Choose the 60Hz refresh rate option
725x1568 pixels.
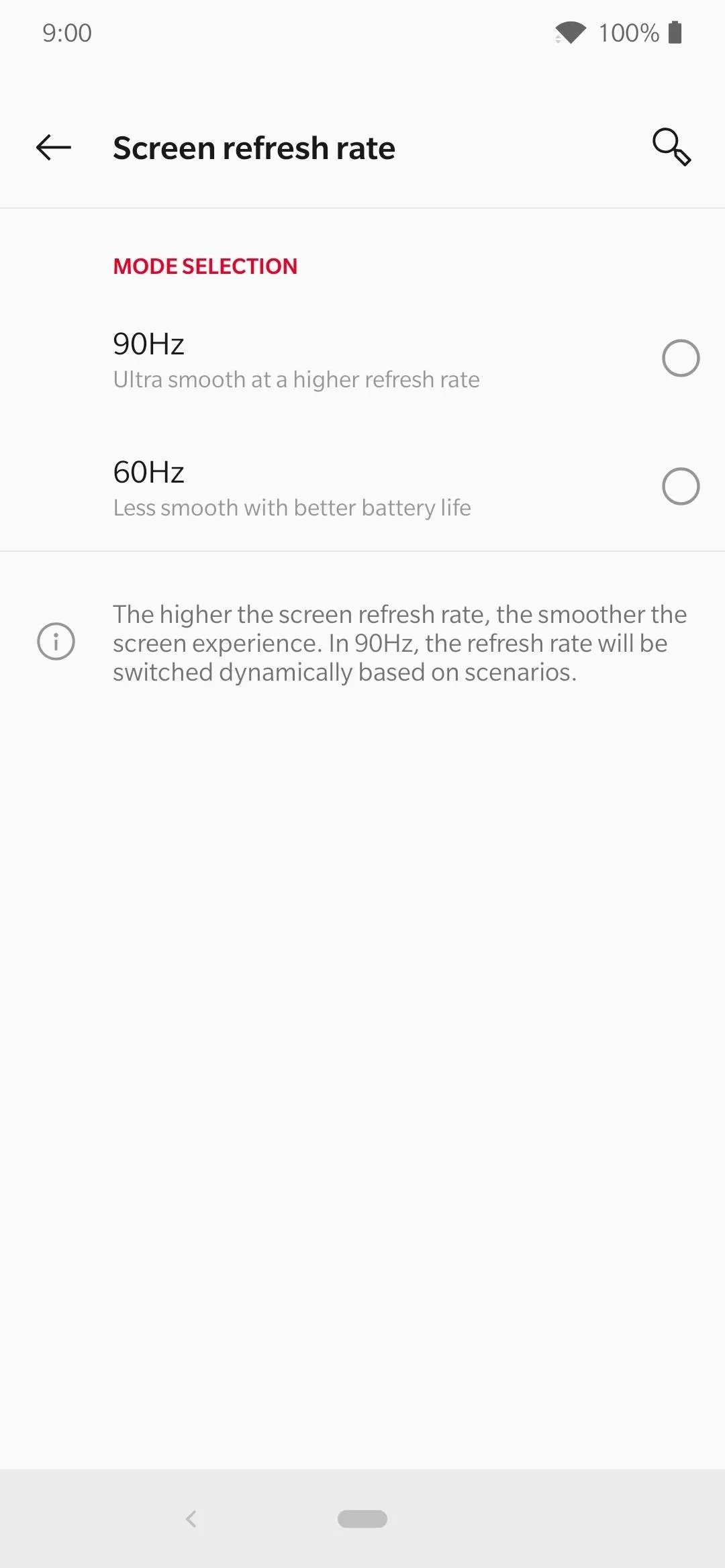point(362,487)
